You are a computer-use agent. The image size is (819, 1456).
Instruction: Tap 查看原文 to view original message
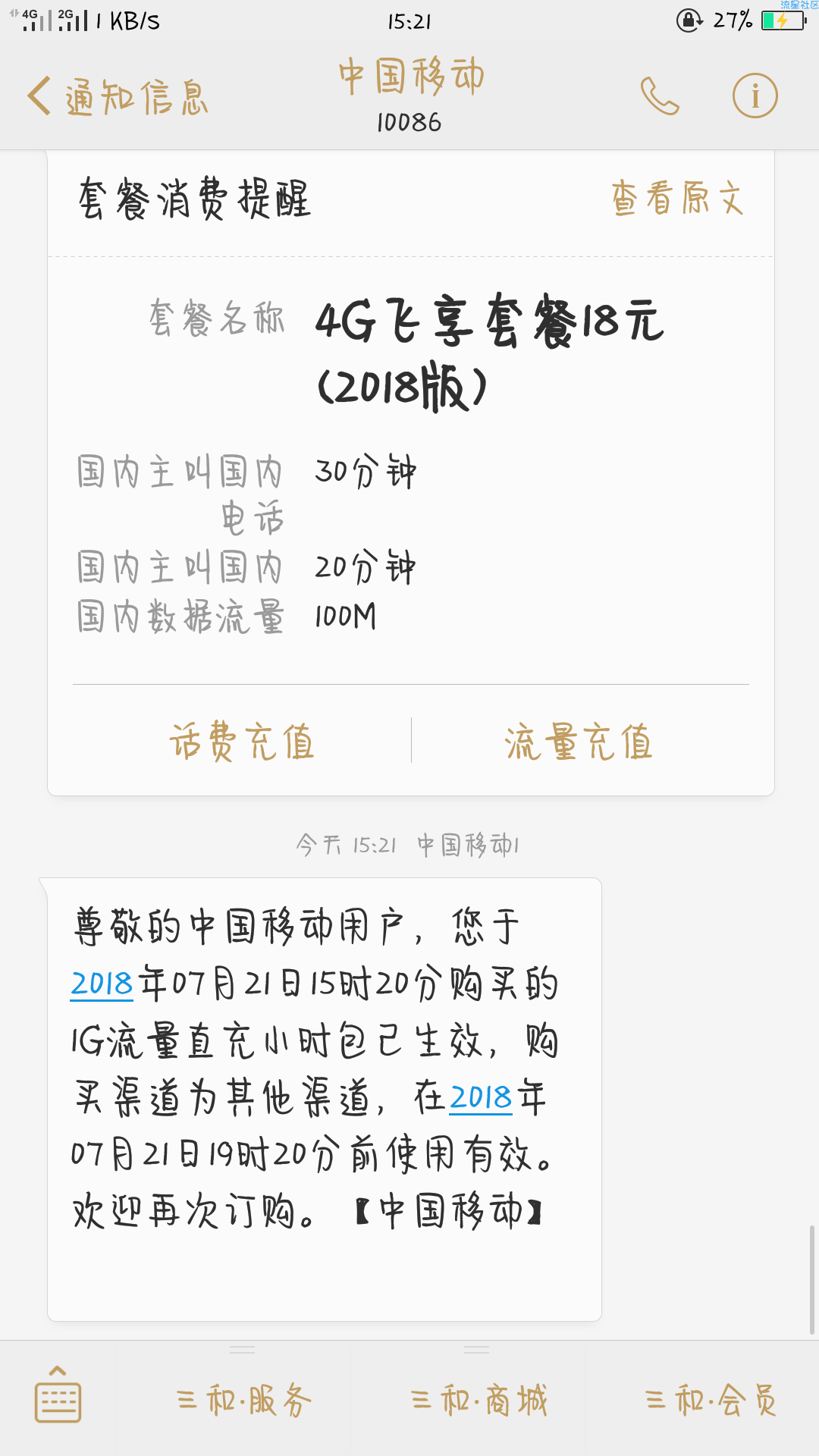coord(677,199)
